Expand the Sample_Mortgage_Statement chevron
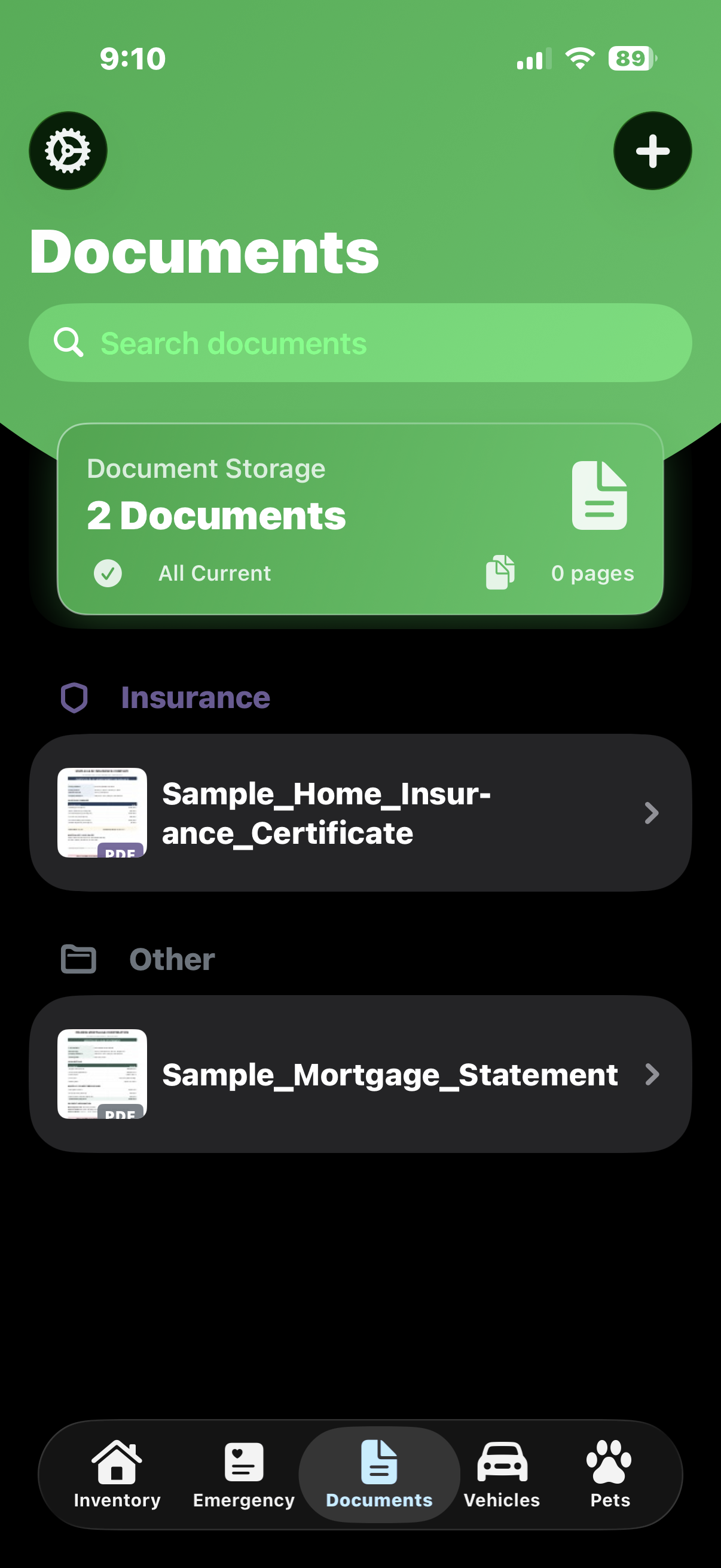This screenshot has height=1568, width=721. pos(652,1075)
